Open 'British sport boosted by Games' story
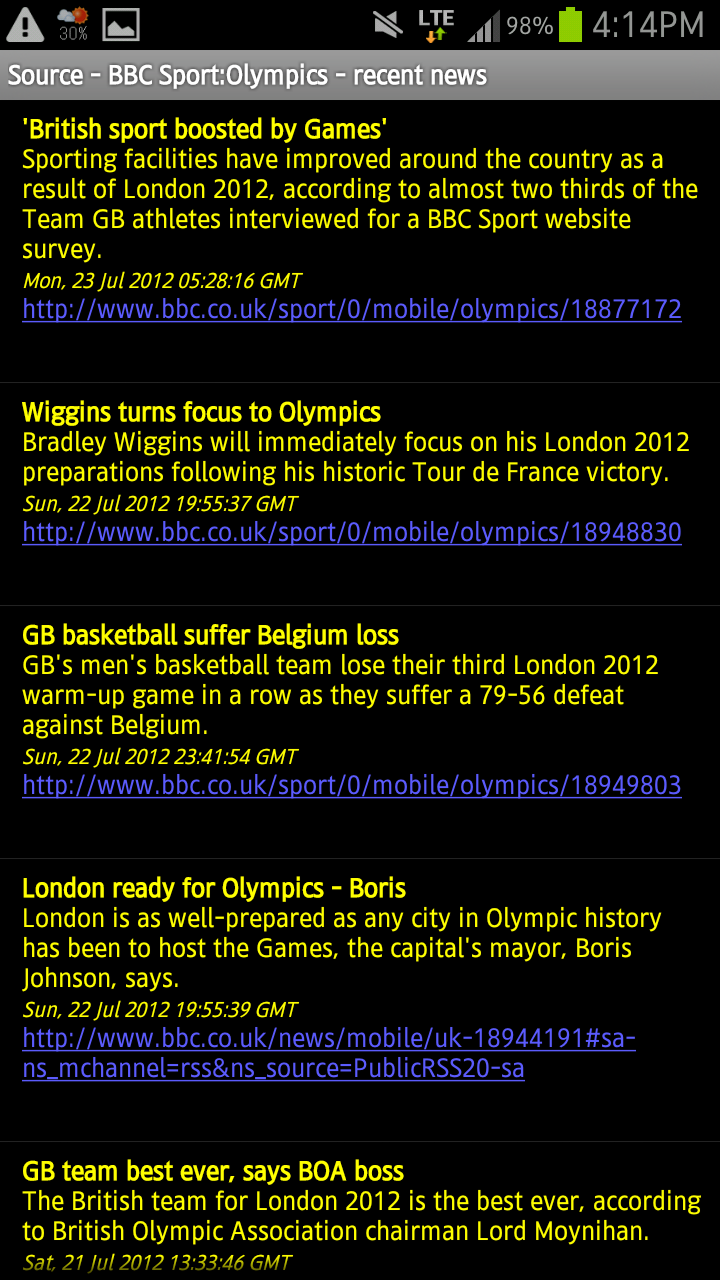The width and height of the screenshot is (720, 1280). point(205,129)
